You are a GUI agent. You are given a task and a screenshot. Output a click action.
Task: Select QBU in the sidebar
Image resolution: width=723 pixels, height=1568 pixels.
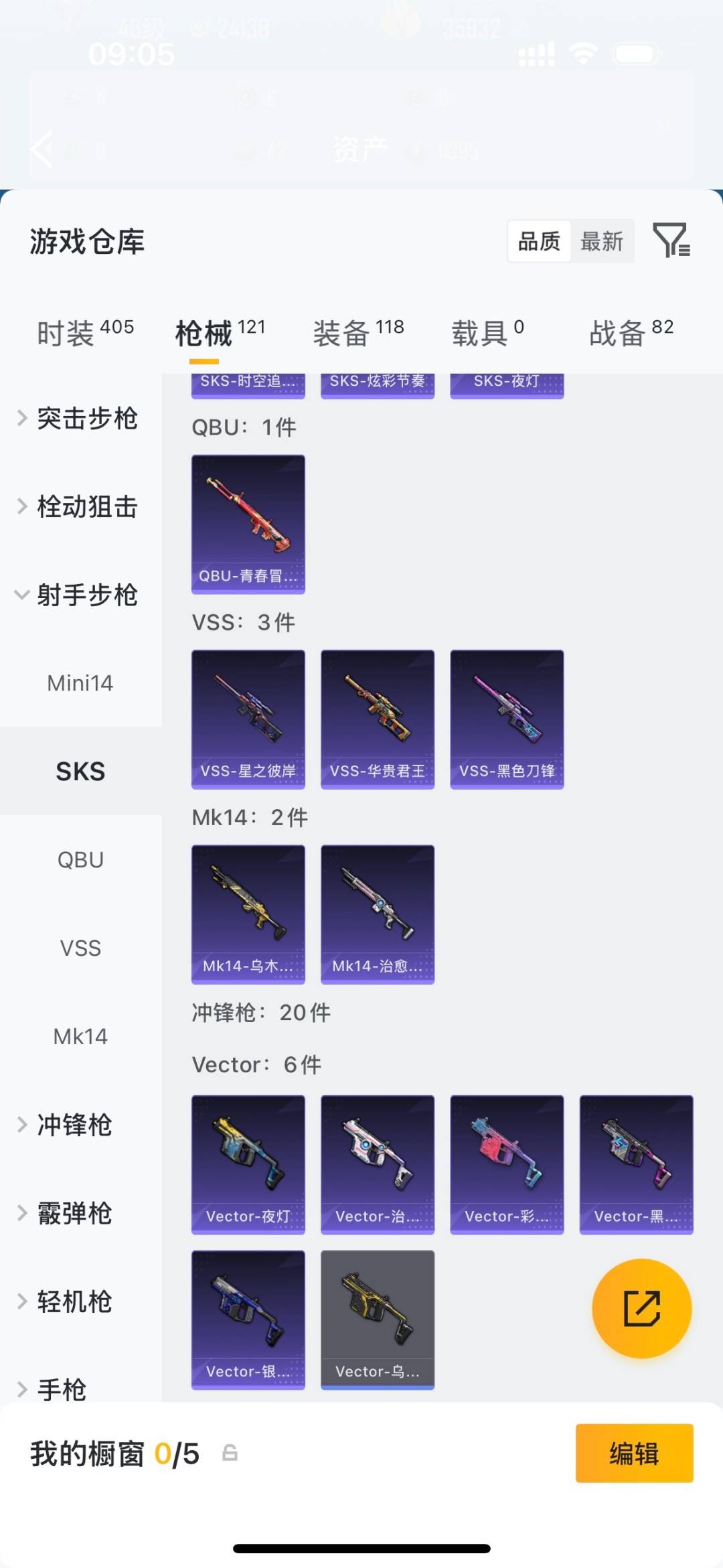coord(80,859)
